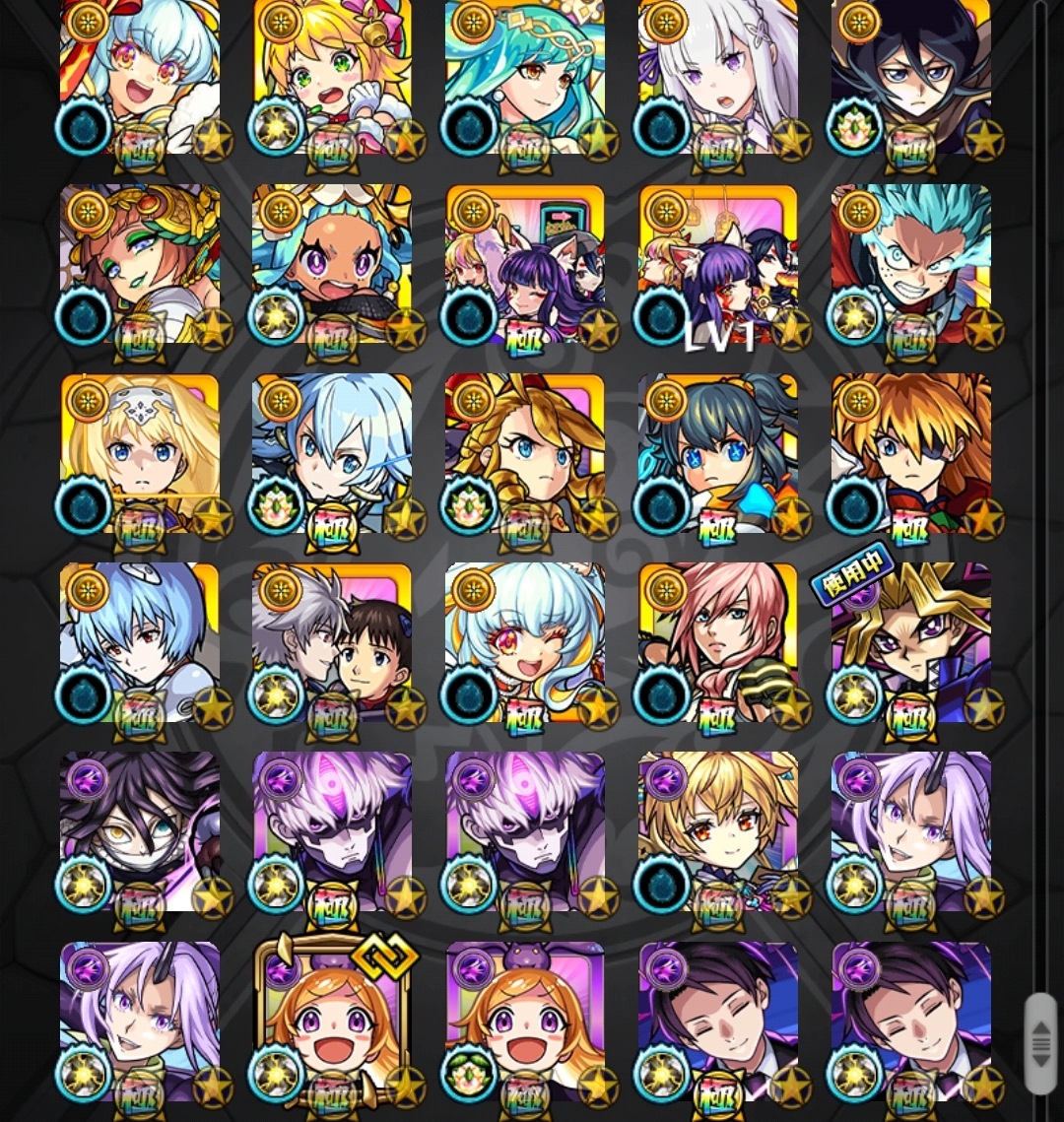
Task: Select the spiky-haired character marked 使用中
Action: (x=911, y=645)
